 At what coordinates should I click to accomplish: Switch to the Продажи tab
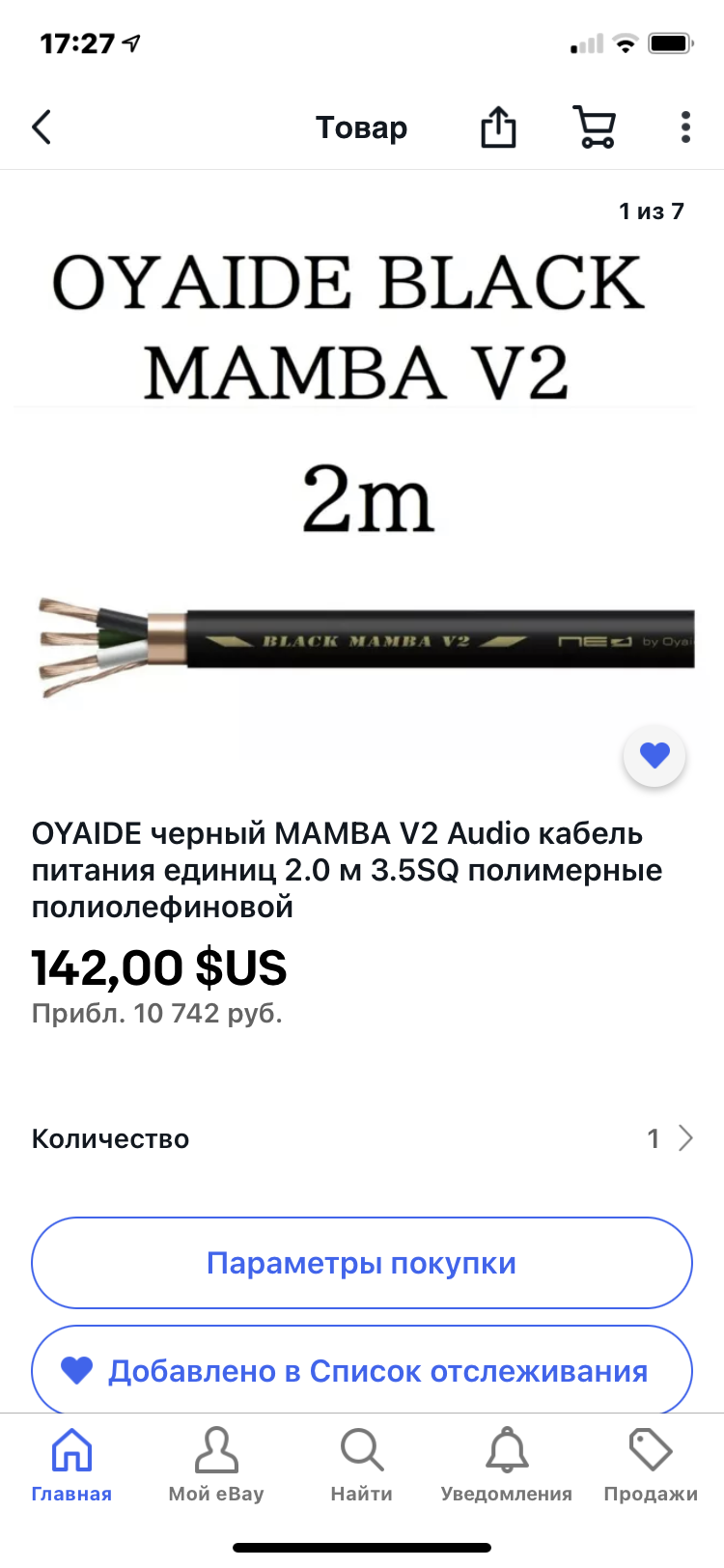[x=651, y=1466]
